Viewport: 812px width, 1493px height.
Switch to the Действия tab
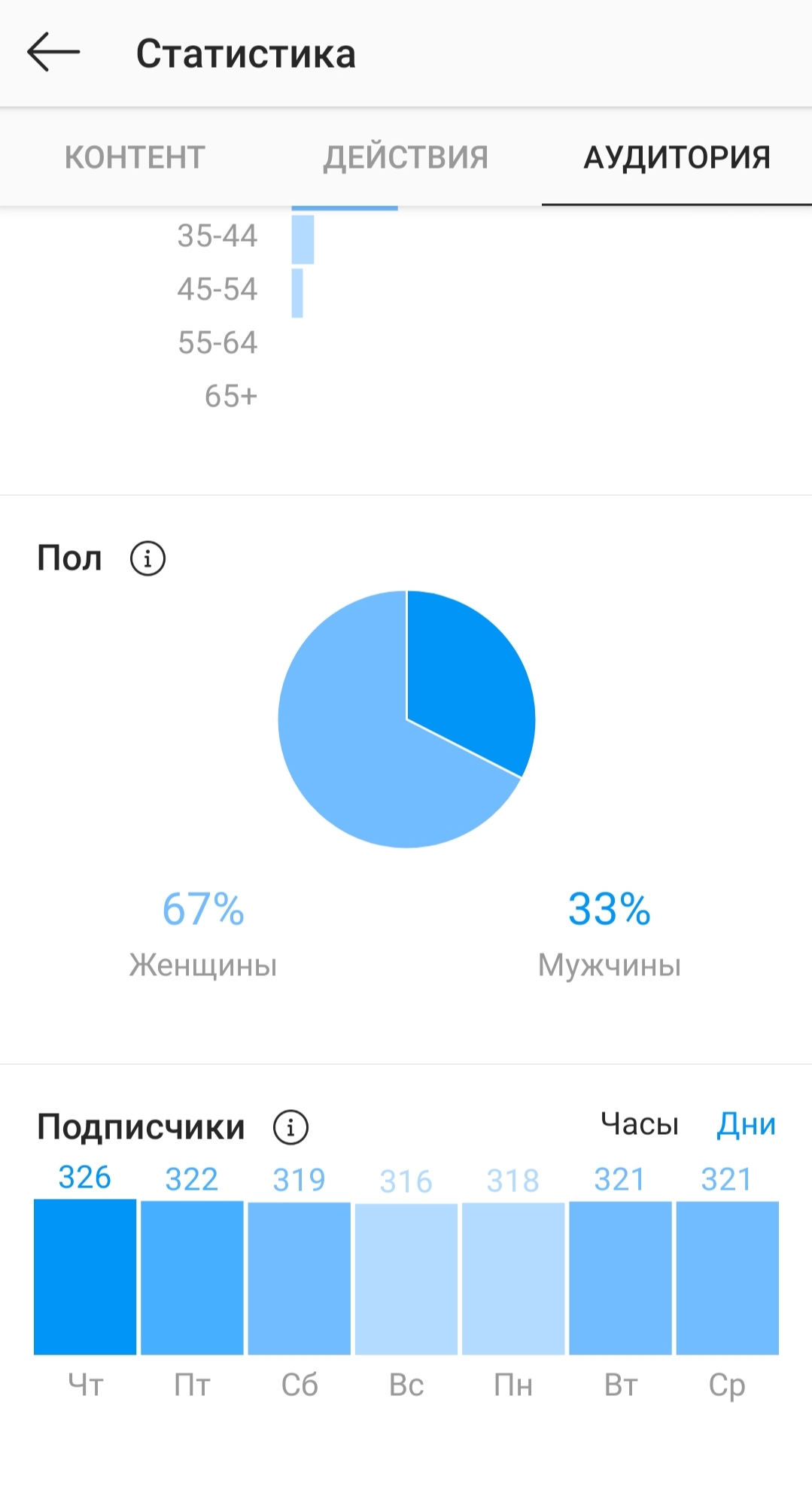click(x=406, y=157)
